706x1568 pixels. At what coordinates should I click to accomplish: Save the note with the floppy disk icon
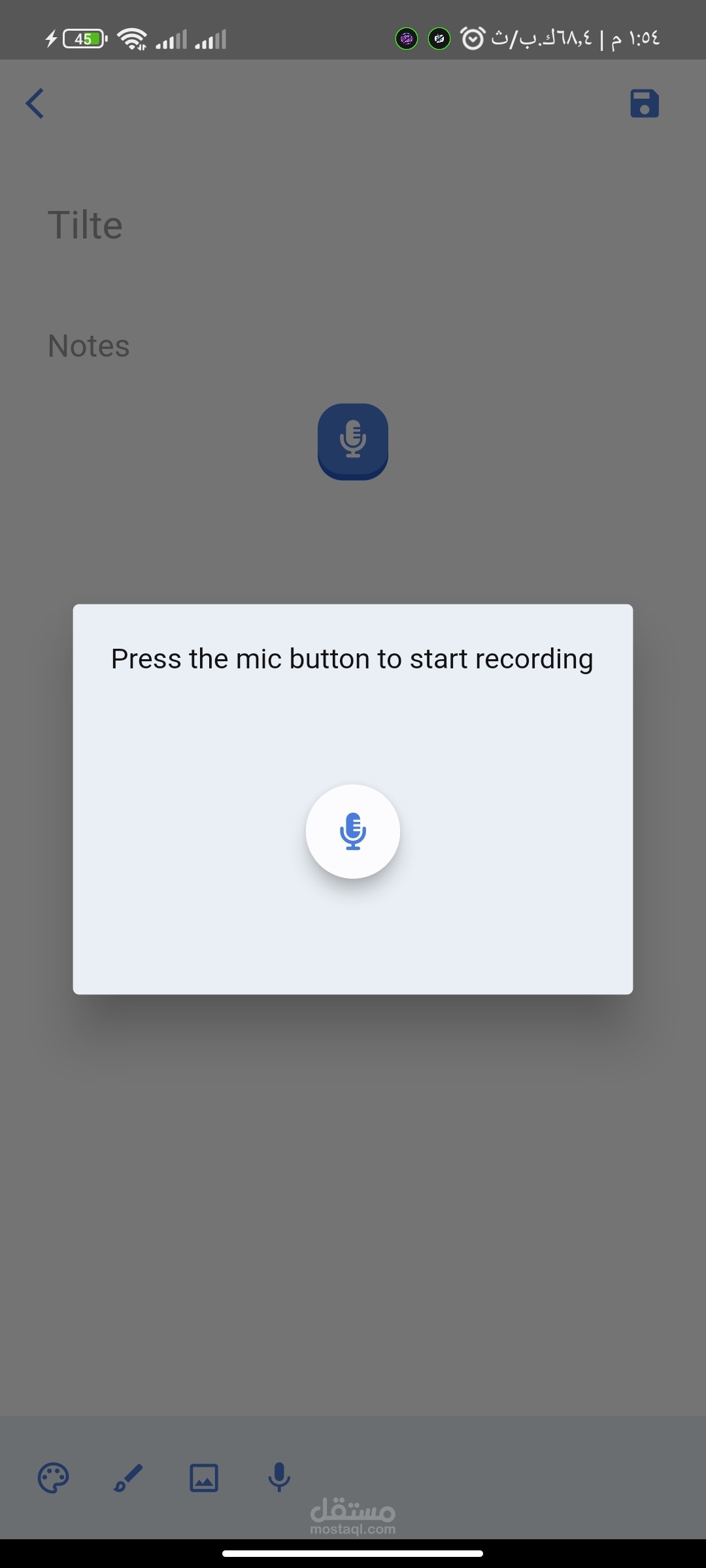click(645, 103)
